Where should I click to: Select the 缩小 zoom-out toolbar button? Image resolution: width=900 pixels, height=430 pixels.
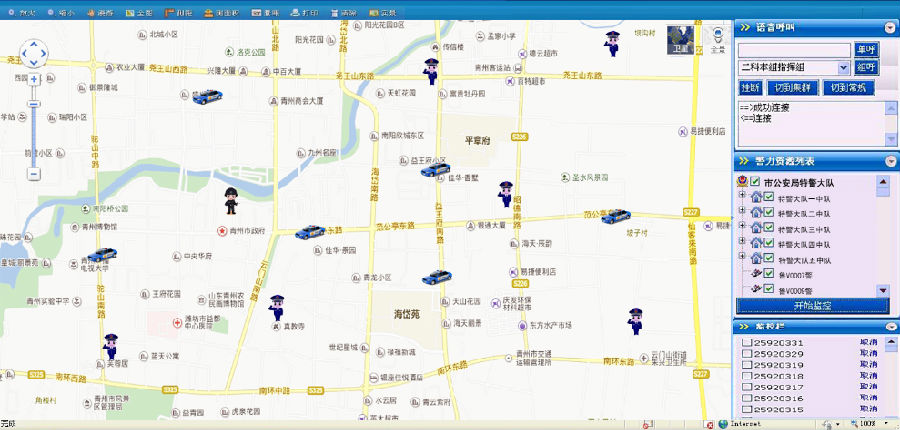[x=60, y=13]
